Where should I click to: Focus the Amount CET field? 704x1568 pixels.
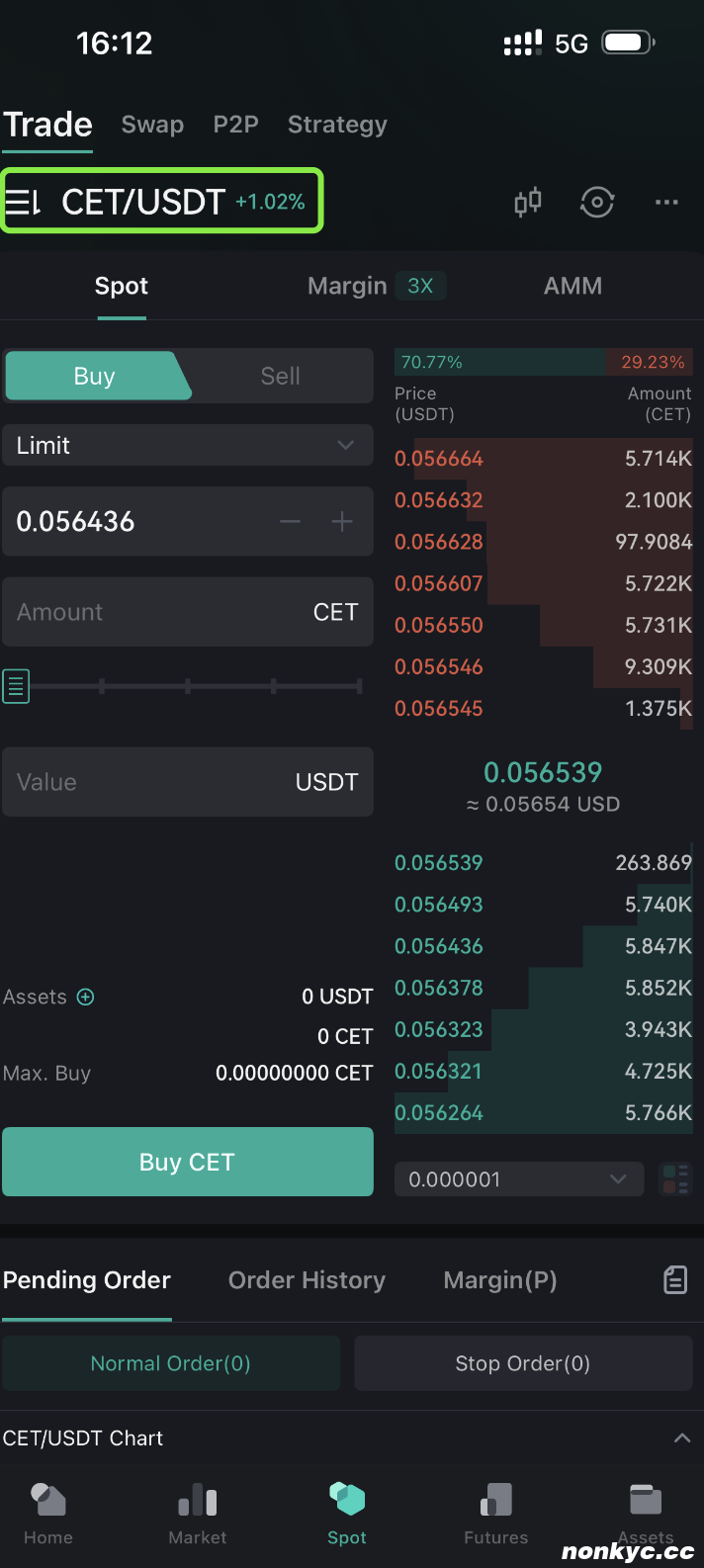tap(188, 612)
